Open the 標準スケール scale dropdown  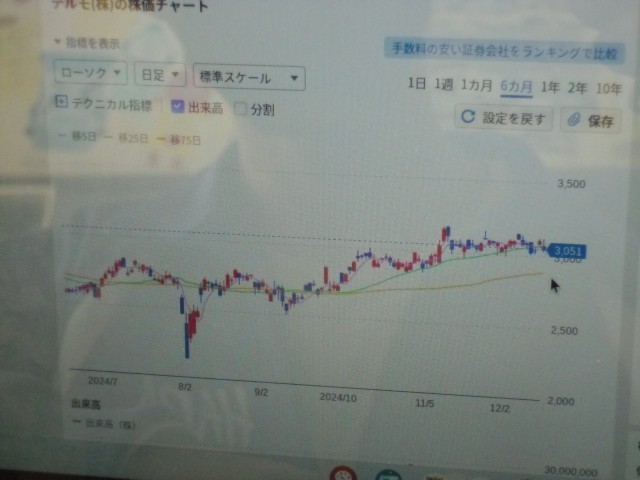coord(249,77)
